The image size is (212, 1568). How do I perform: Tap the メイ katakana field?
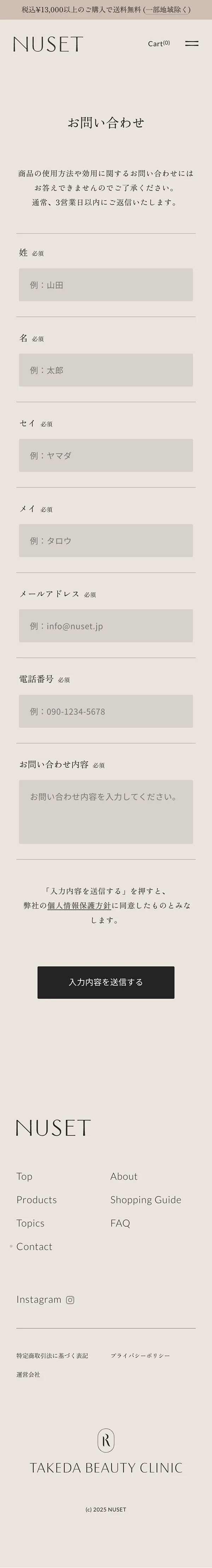(x=106, y=541)
